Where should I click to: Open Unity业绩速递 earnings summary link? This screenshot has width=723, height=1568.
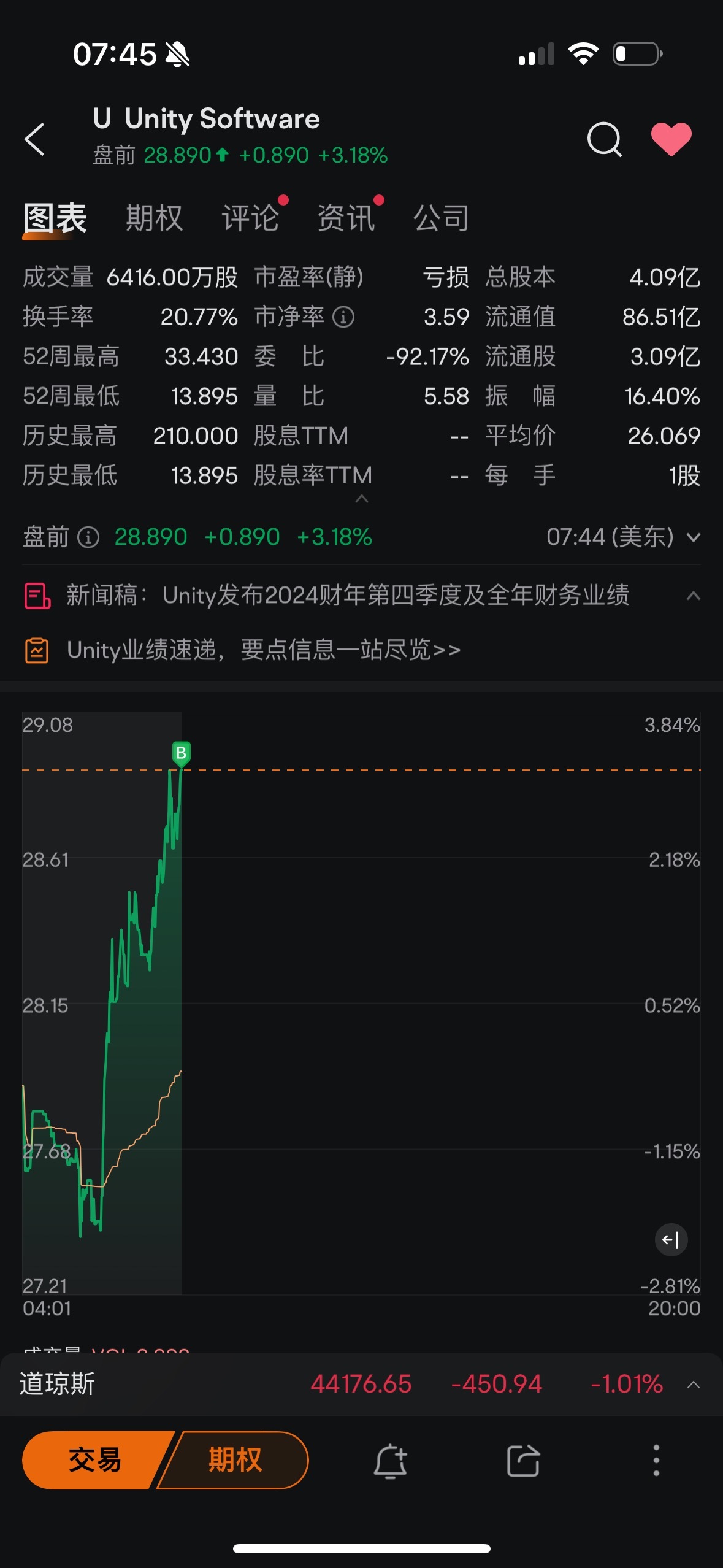click(x=264, y=650)
